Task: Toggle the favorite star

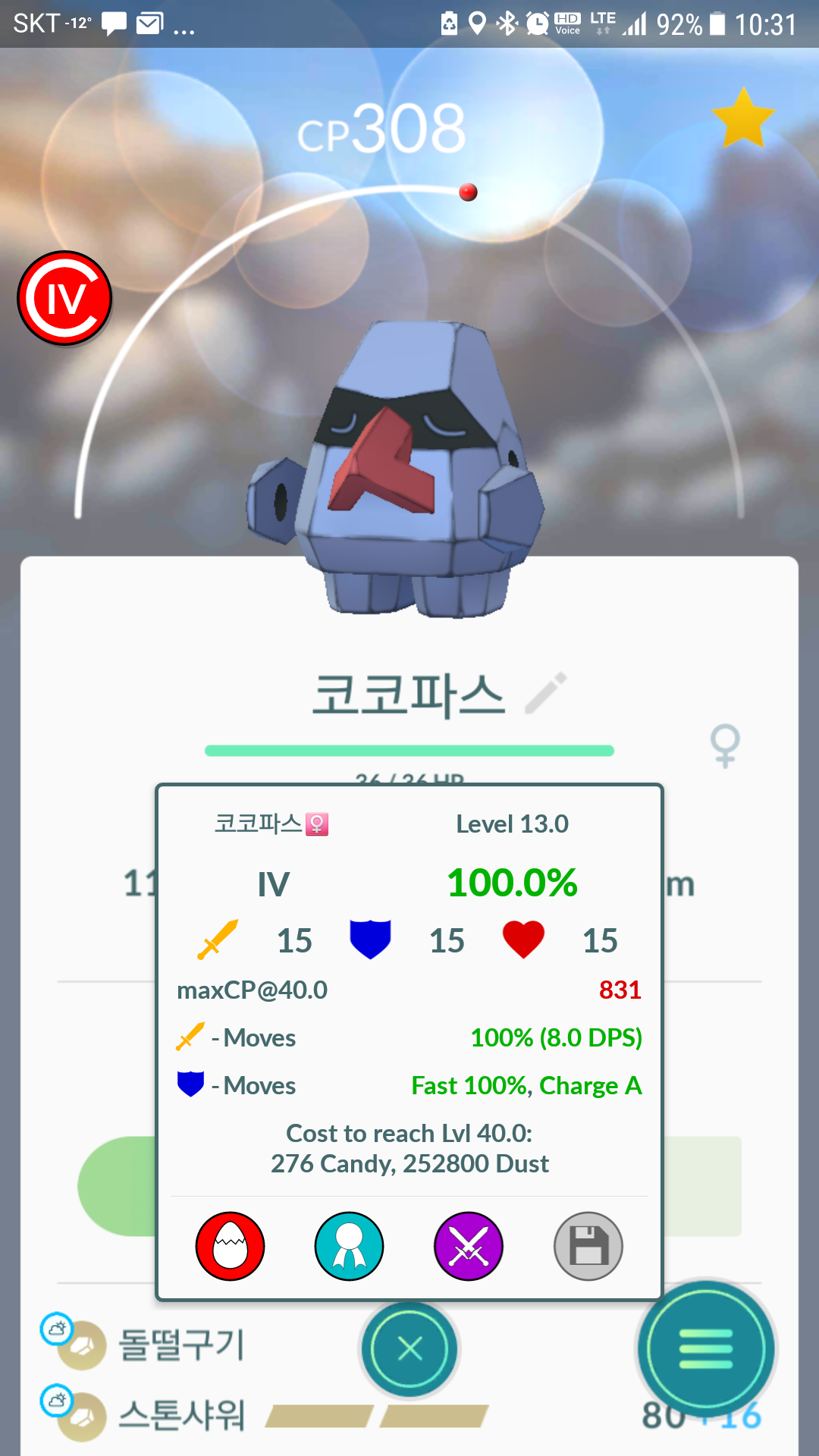Action: pyautogui.click(x=743, y=118)
